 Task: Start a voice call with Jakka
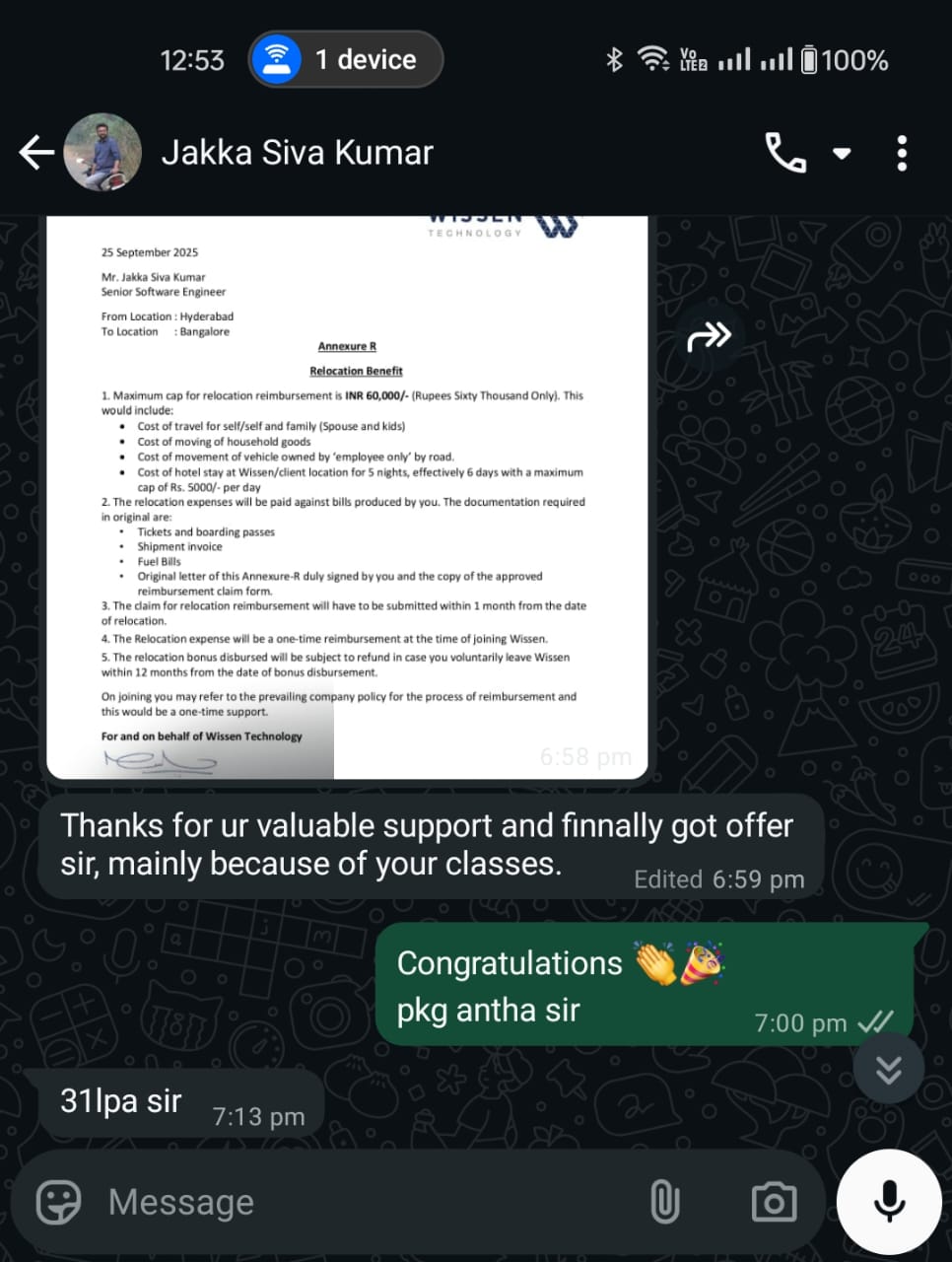pos(785,153)
